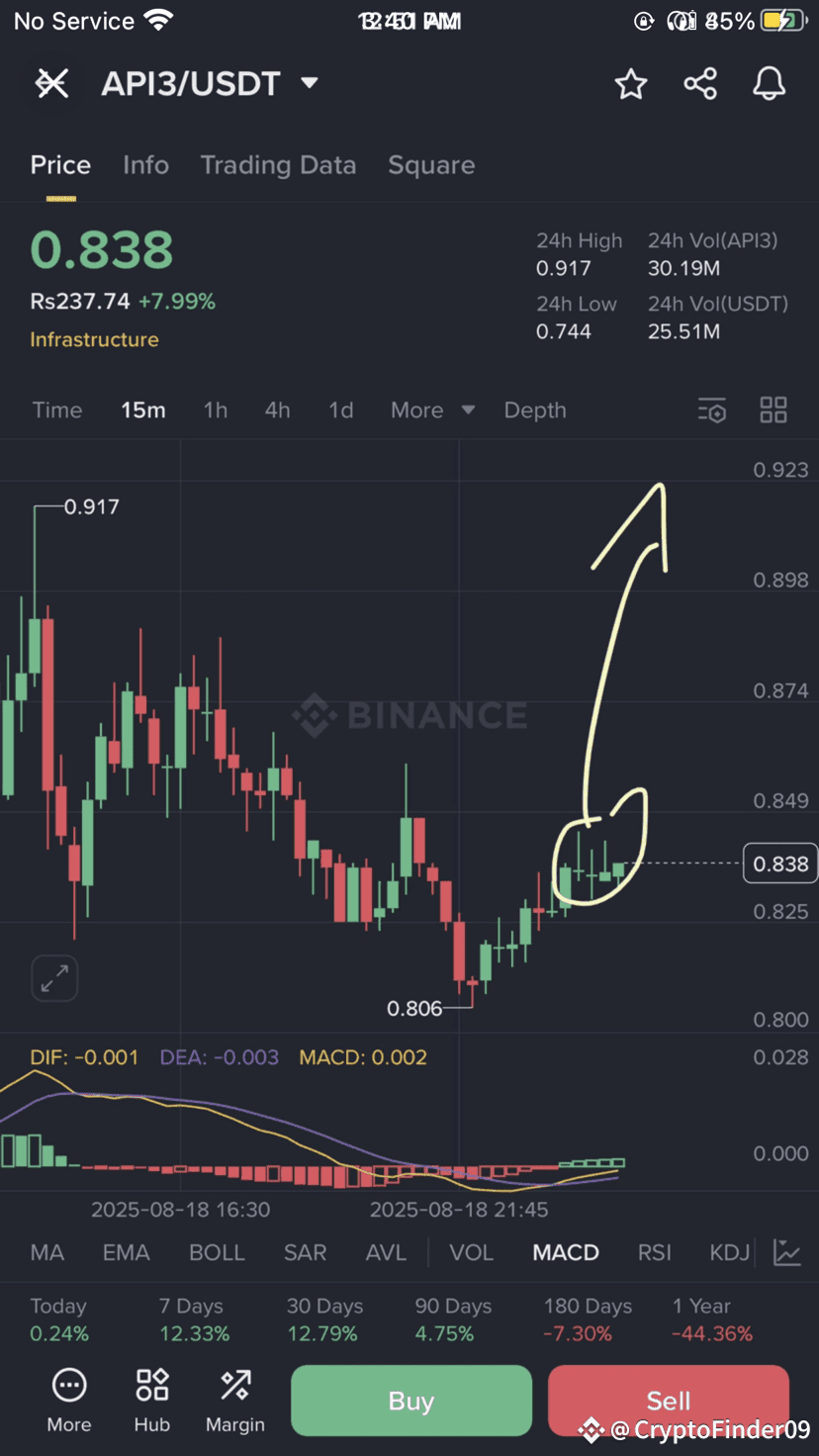
Task: Select the 1d chart interval
Action: (341, 409)
